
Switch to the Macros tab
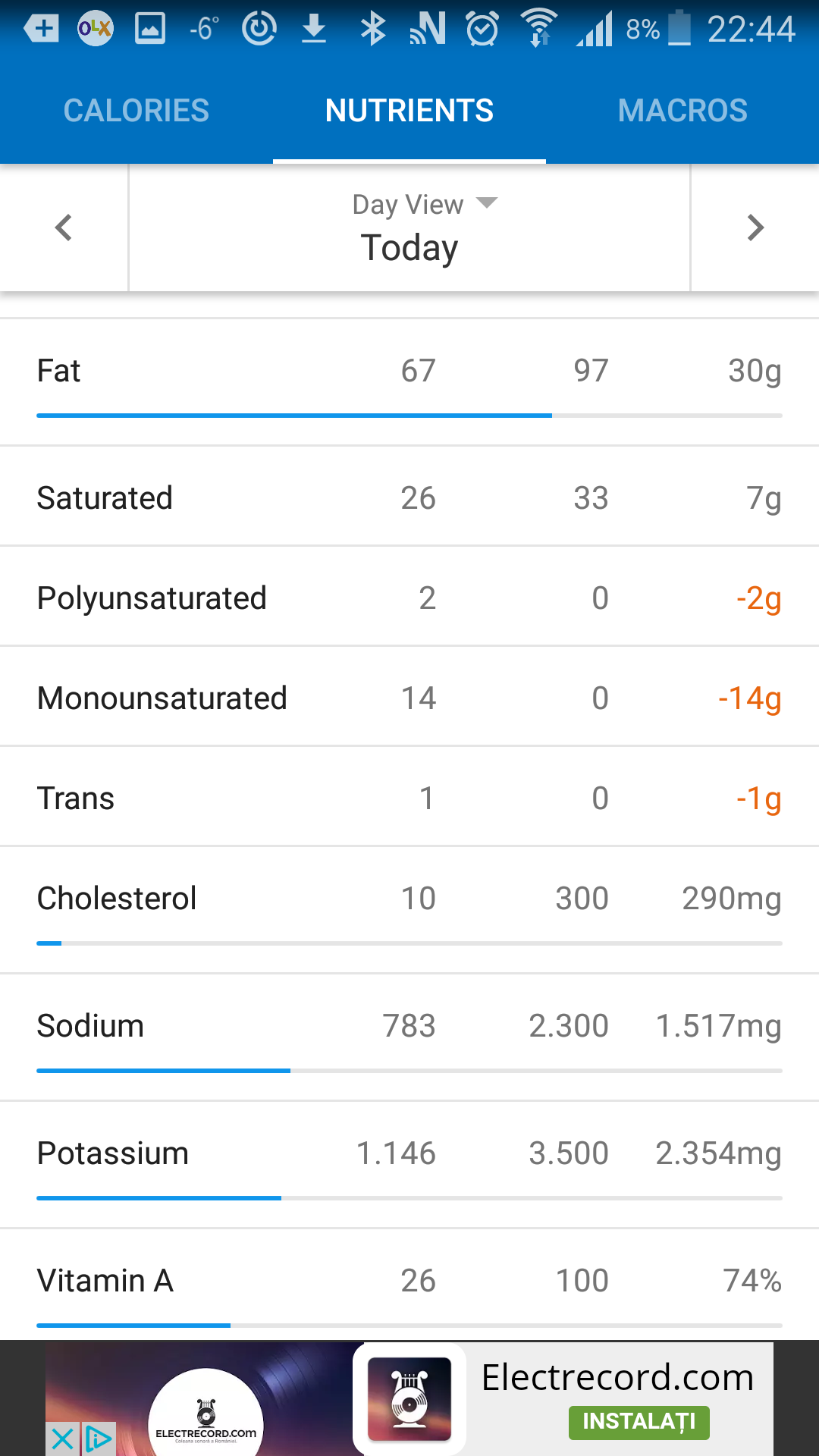click(682, 111)
